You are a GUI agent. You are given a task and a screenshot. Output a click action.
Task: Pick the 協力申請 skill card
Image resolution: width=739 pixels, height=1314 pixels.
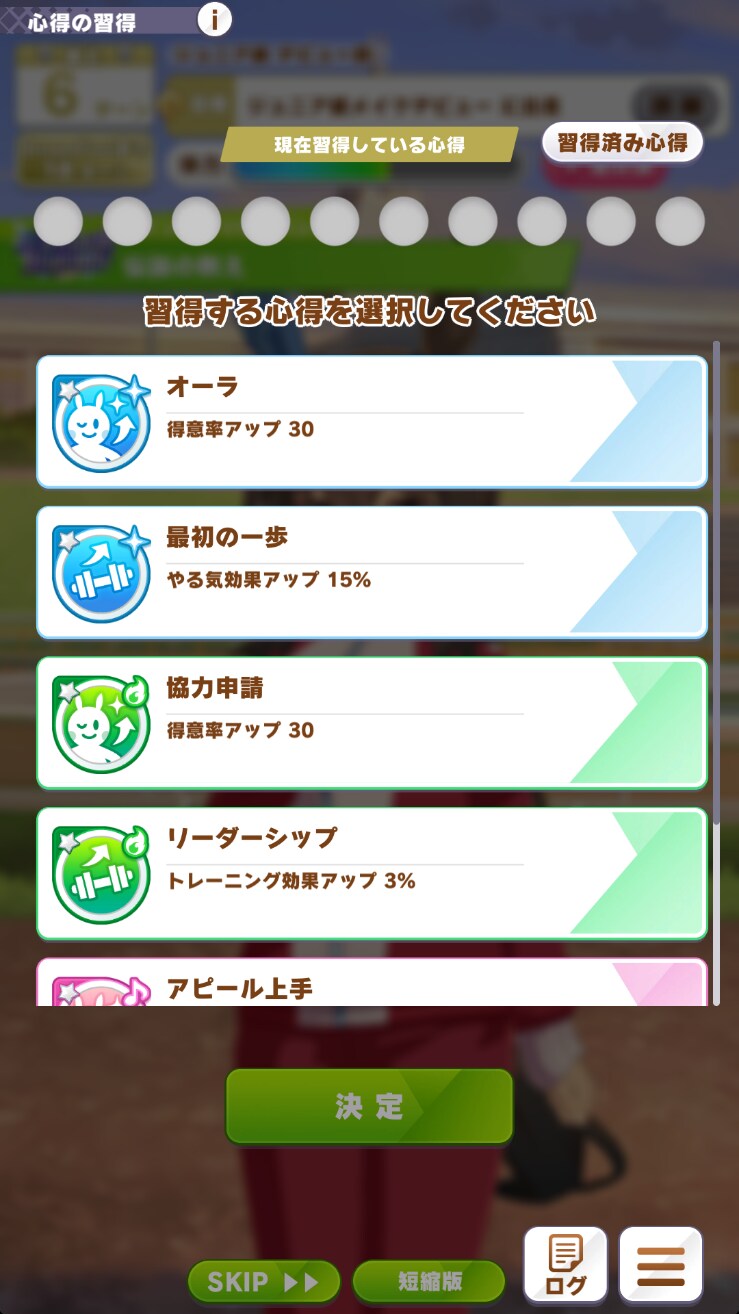(x=371, y=722)
